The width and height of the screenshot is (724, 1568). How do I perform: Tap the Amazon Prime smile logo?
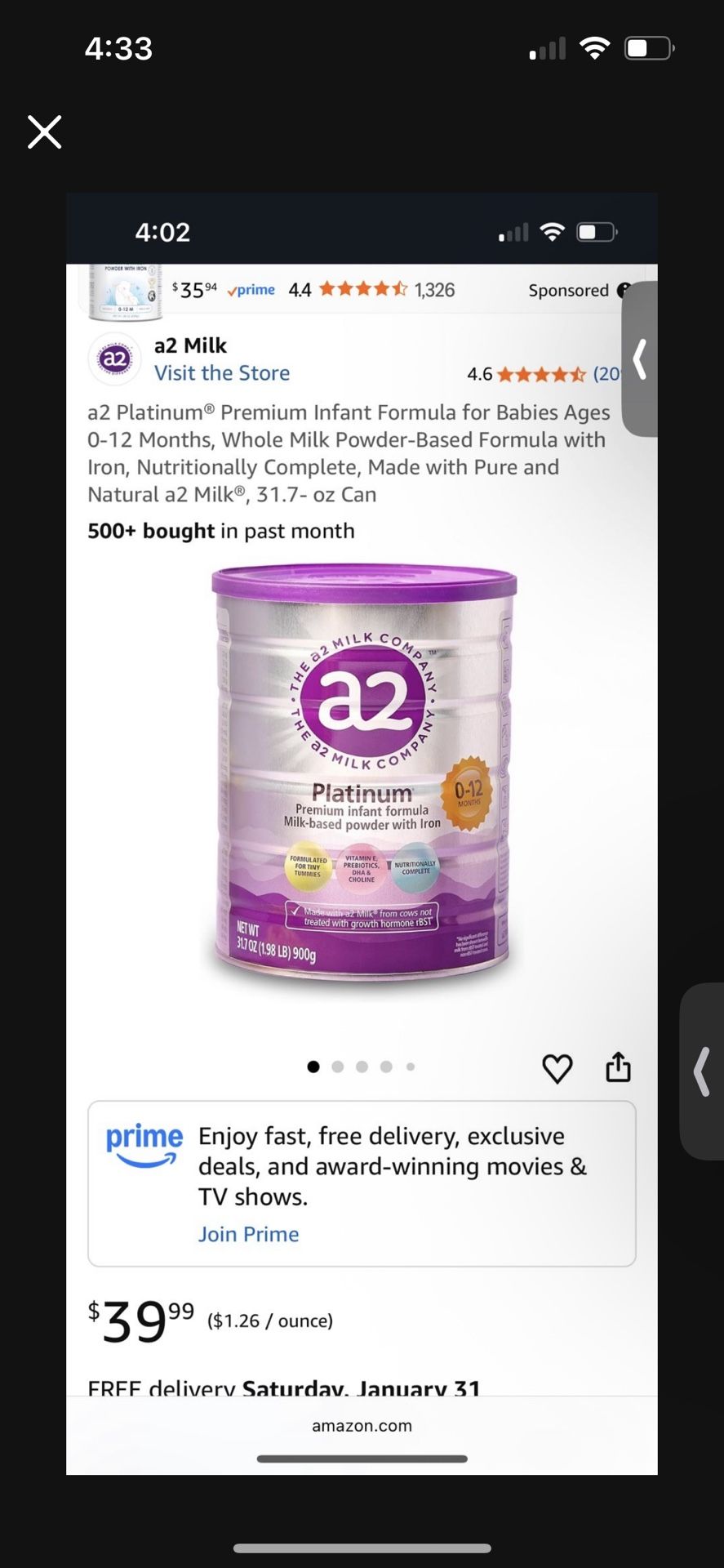click(x=144, y=1143)
